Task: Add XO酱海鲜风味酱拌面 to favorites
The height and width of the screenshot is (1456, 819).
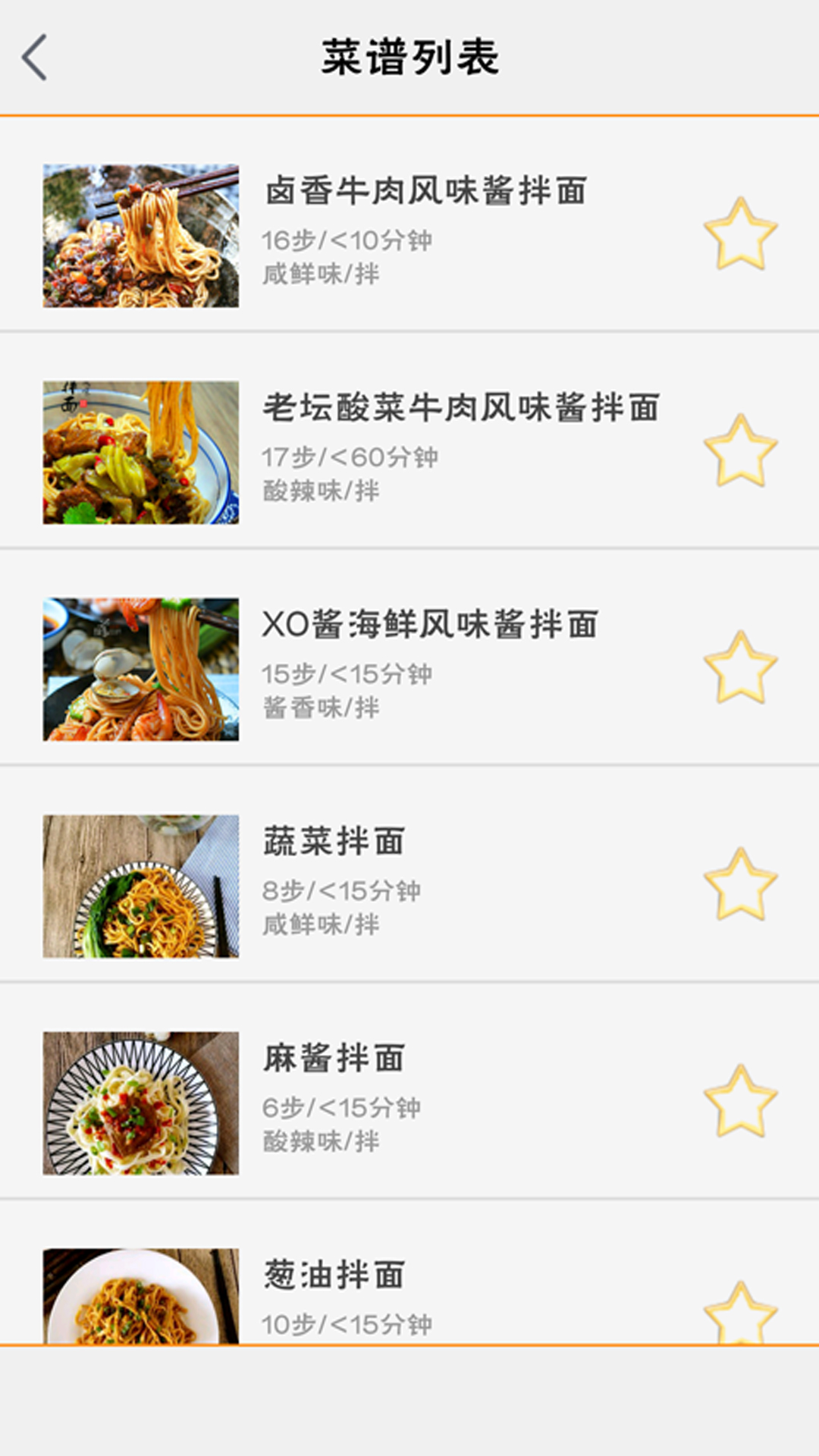Action: 740,668
